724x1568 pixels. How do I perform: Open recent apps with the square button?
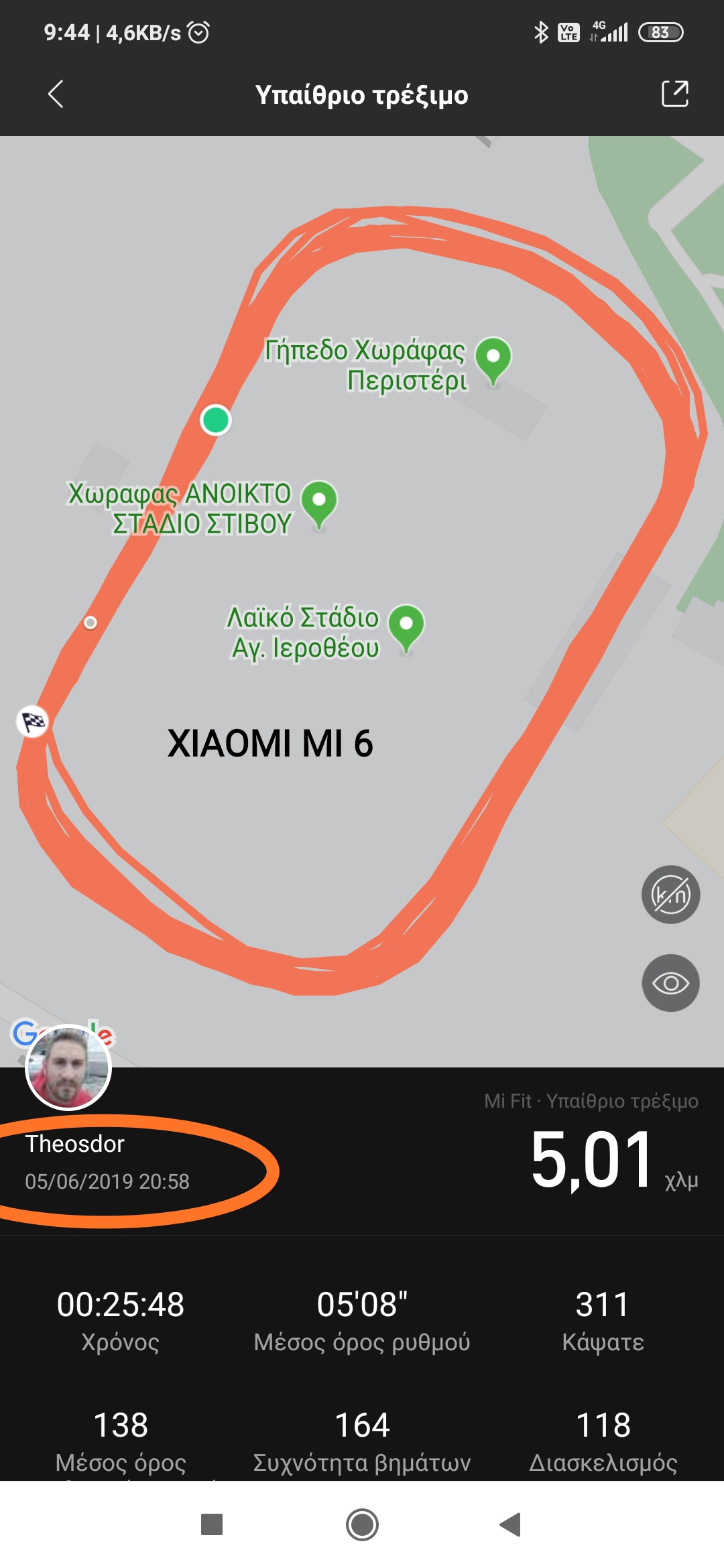click(x=212, y=1524)
